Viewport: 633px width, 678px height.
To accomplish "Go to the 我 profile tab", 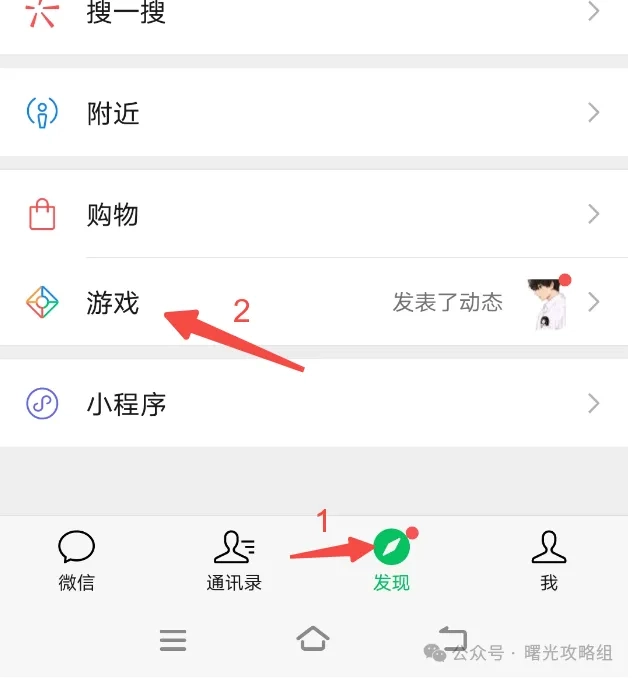I will 548,560.
